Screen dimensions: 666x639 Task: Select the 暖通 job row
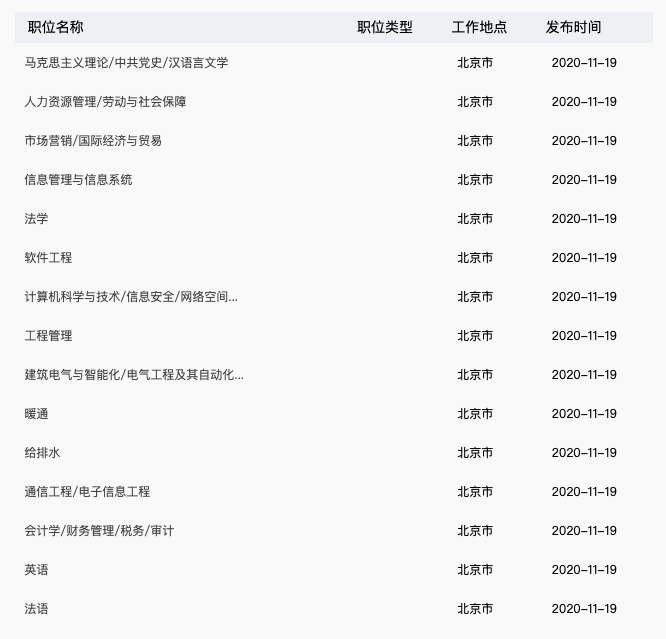pyautogui.click(x=36, y=413)
